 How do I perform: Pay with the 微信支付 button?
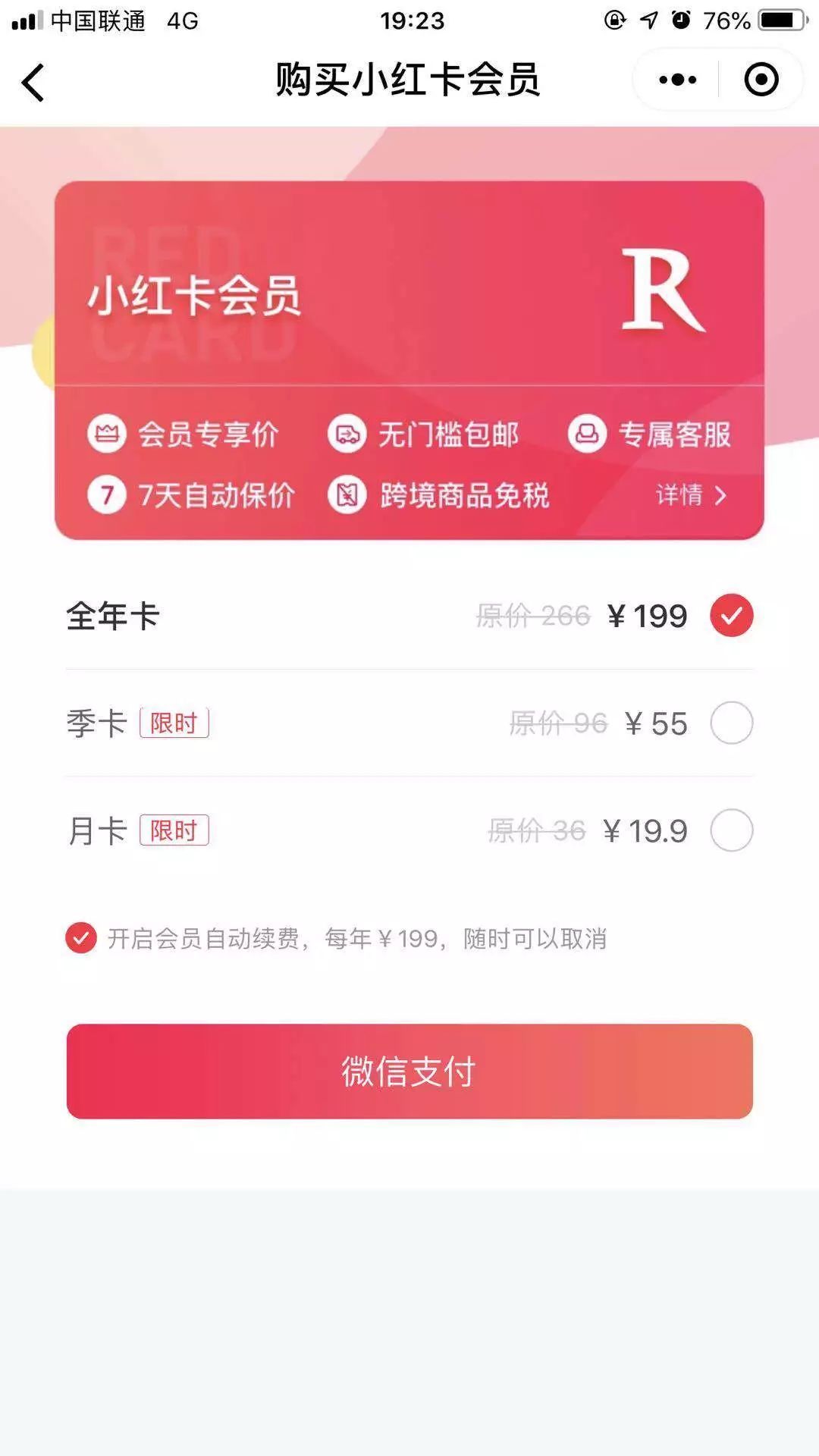click(x=409, y=1071)
